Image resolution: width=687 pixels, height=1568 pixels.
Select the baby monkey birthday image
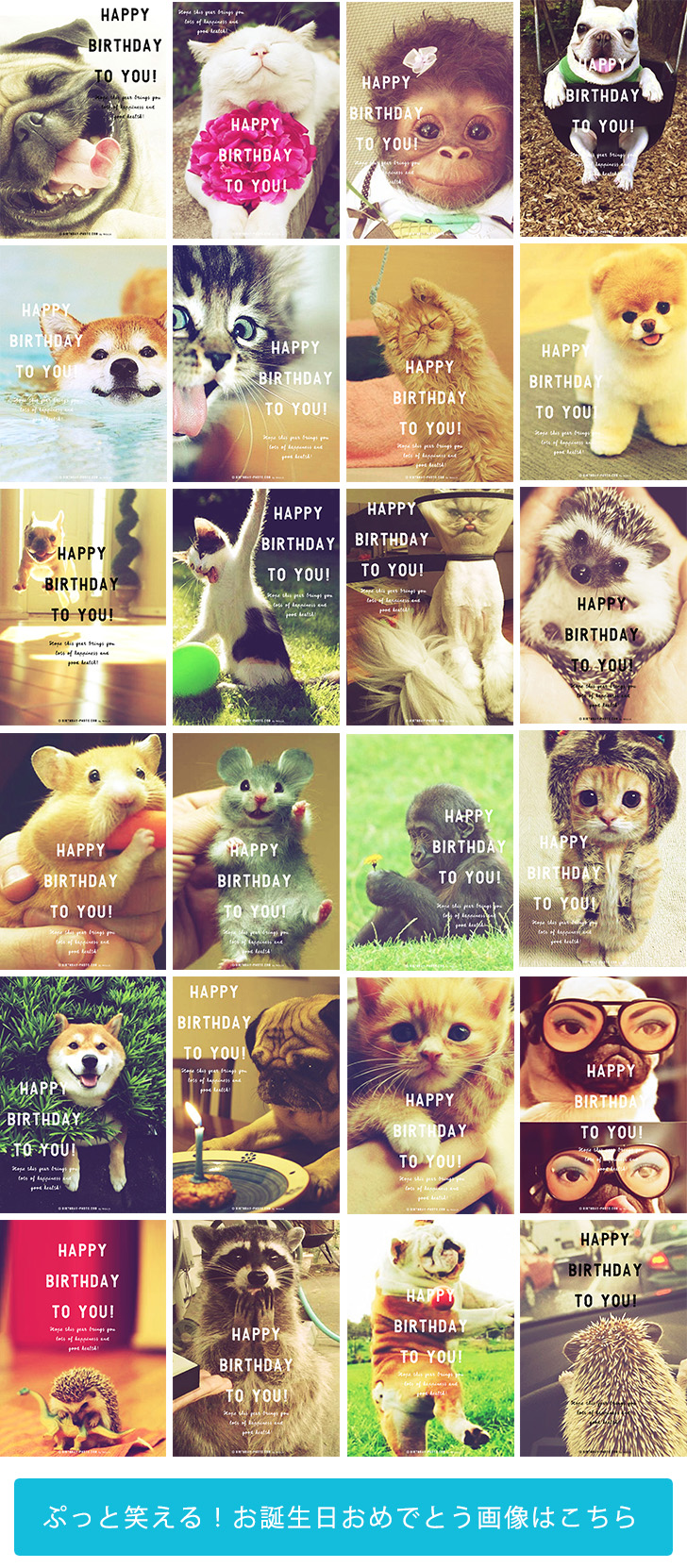[429, 120]
